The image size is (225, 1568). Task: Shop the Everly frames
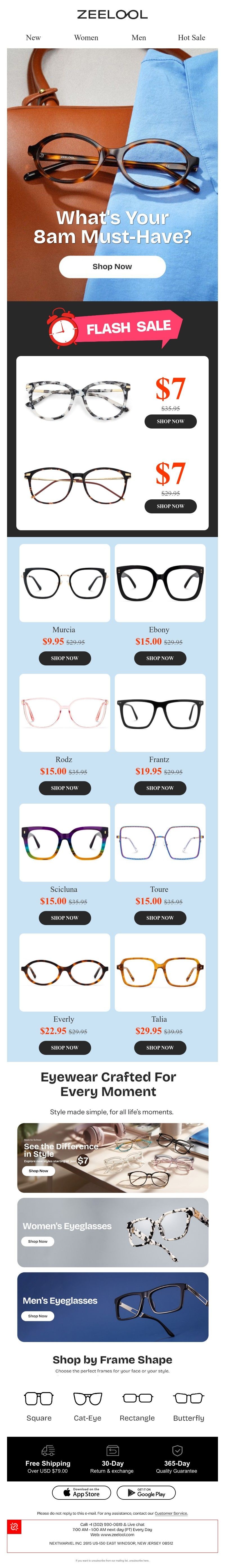click(65, 1048)
